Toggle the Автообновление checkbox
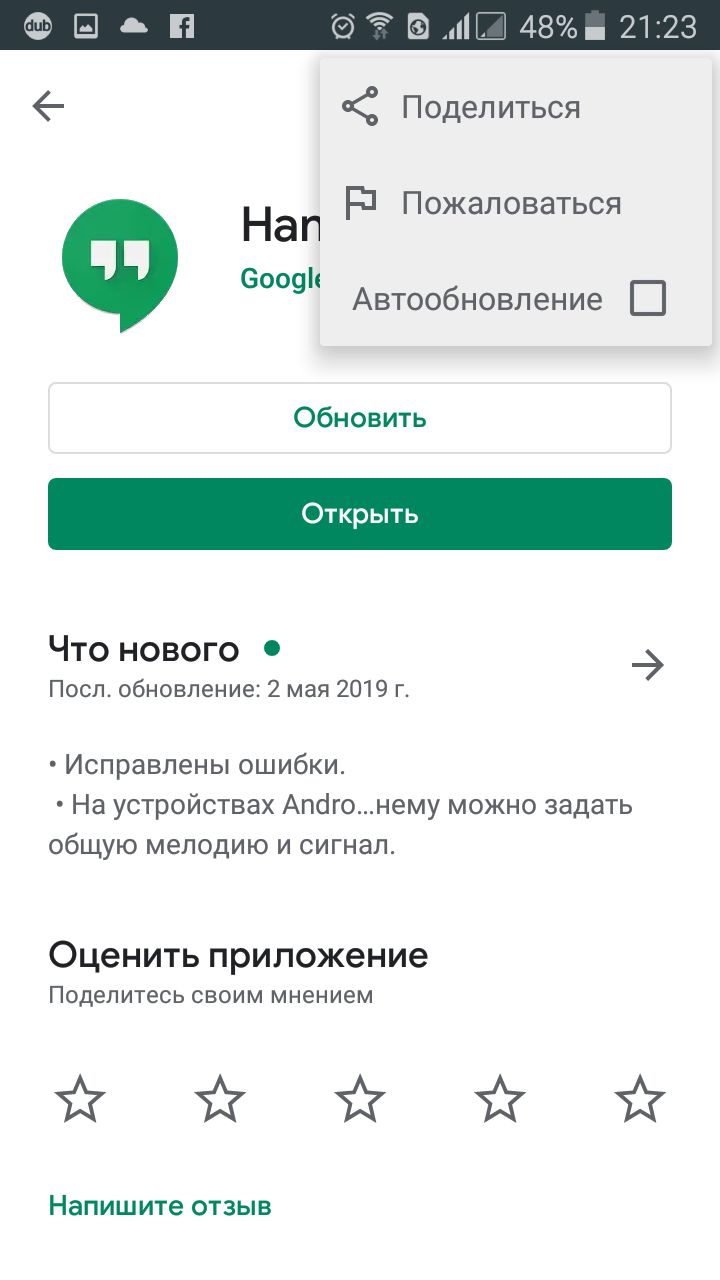720x1280 pixels. click(x=647, y=298)
